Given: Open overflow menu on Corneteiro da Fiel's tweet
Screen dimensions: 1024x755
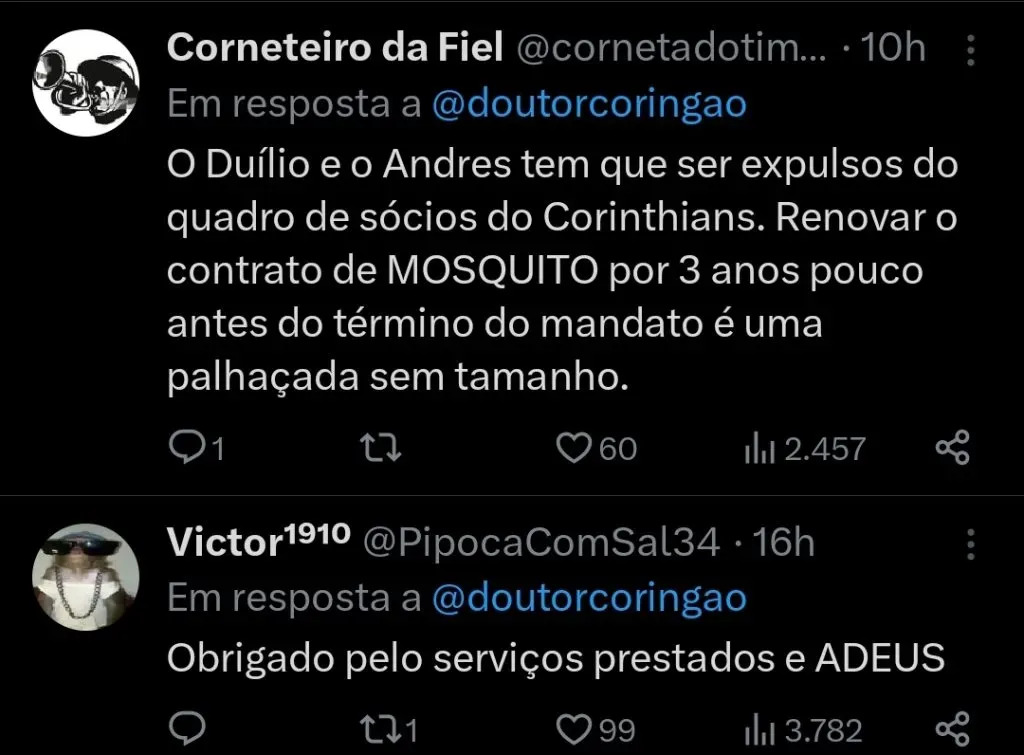Looking at the screenshot, I should click(x=969, y=48).
